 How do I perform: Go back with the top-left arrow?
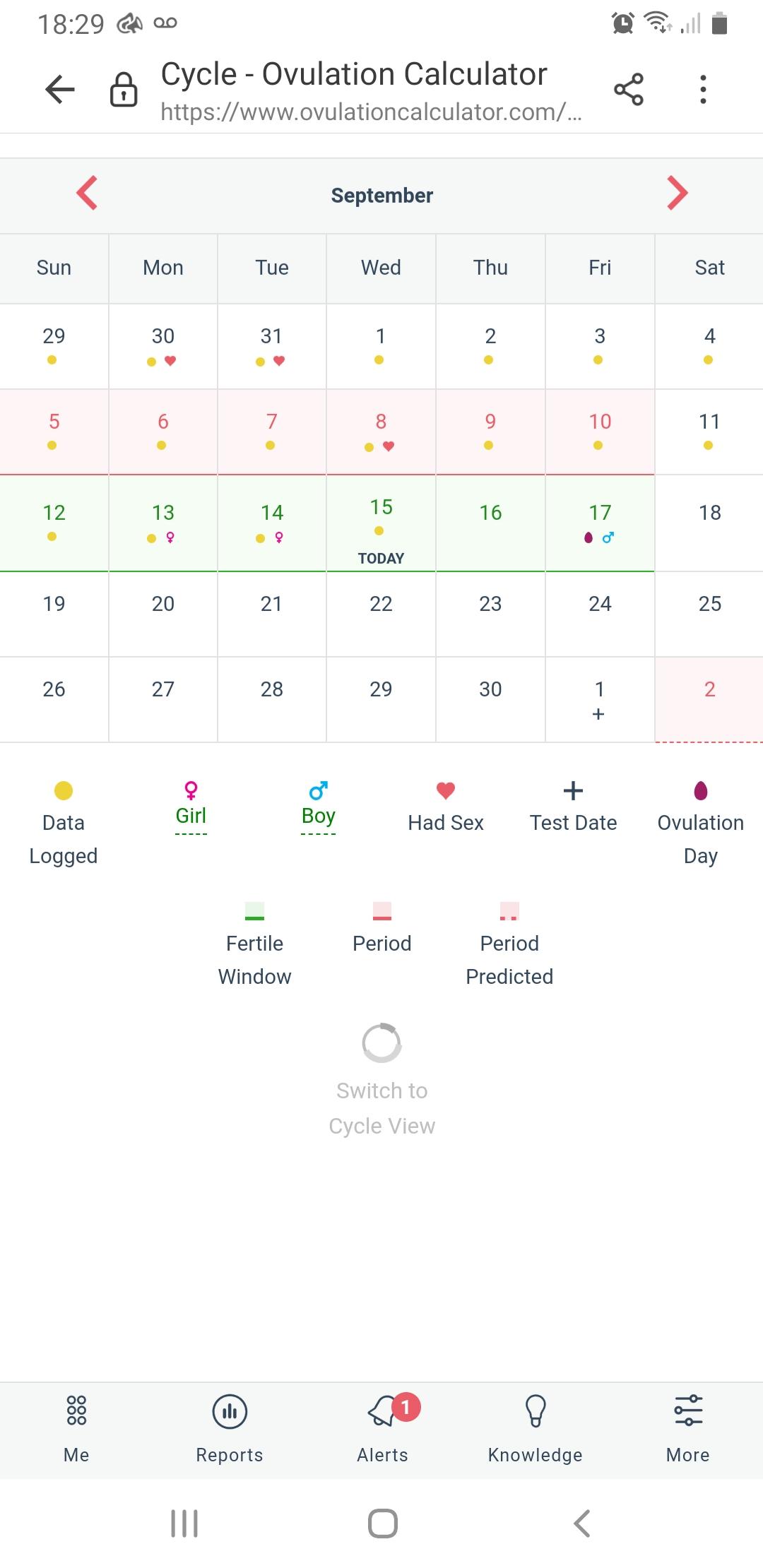pos(60,90)
